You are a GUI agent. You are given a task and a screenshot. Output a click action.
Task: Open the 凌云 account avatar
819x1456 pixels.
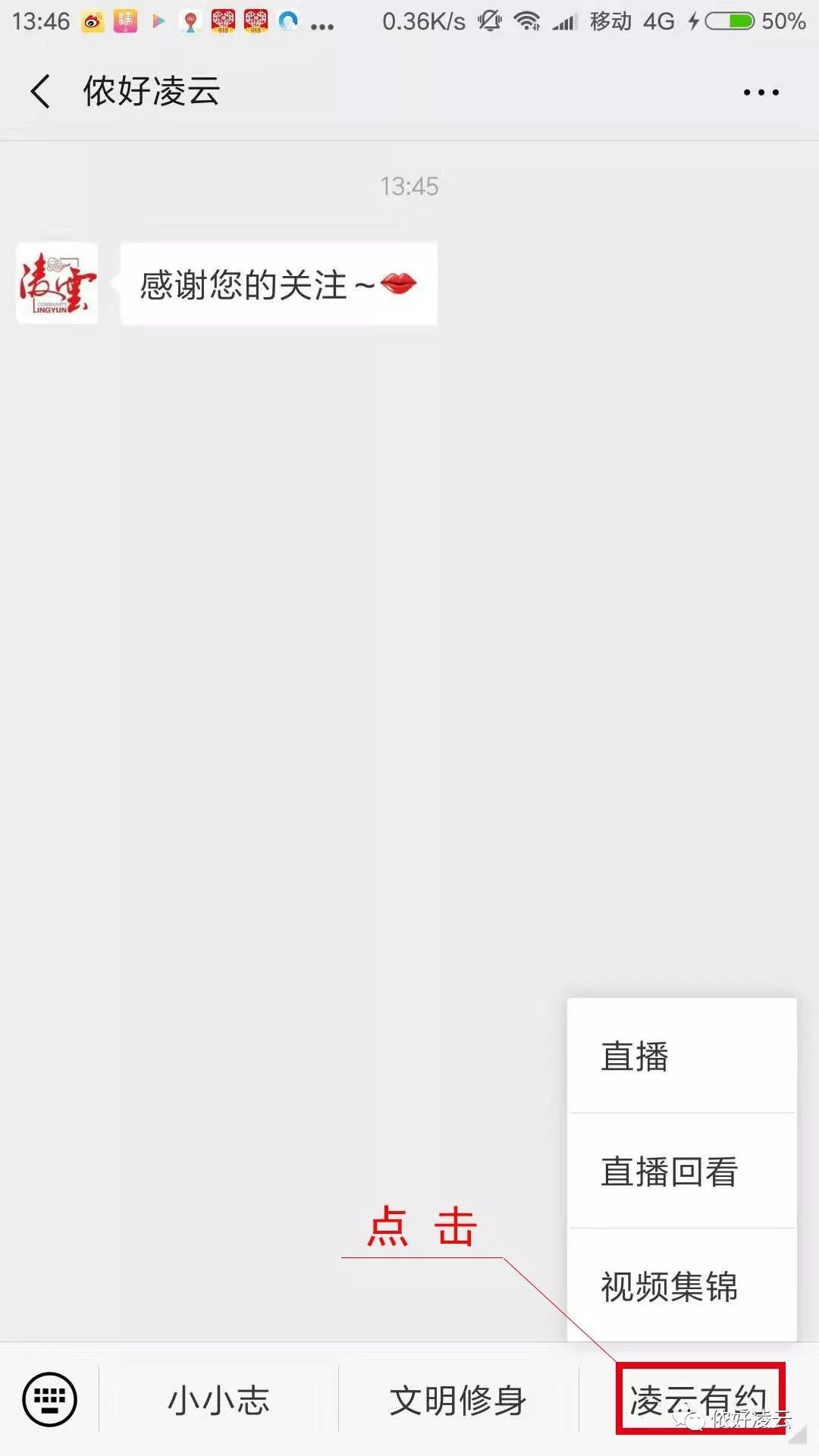tap(57, 284)
